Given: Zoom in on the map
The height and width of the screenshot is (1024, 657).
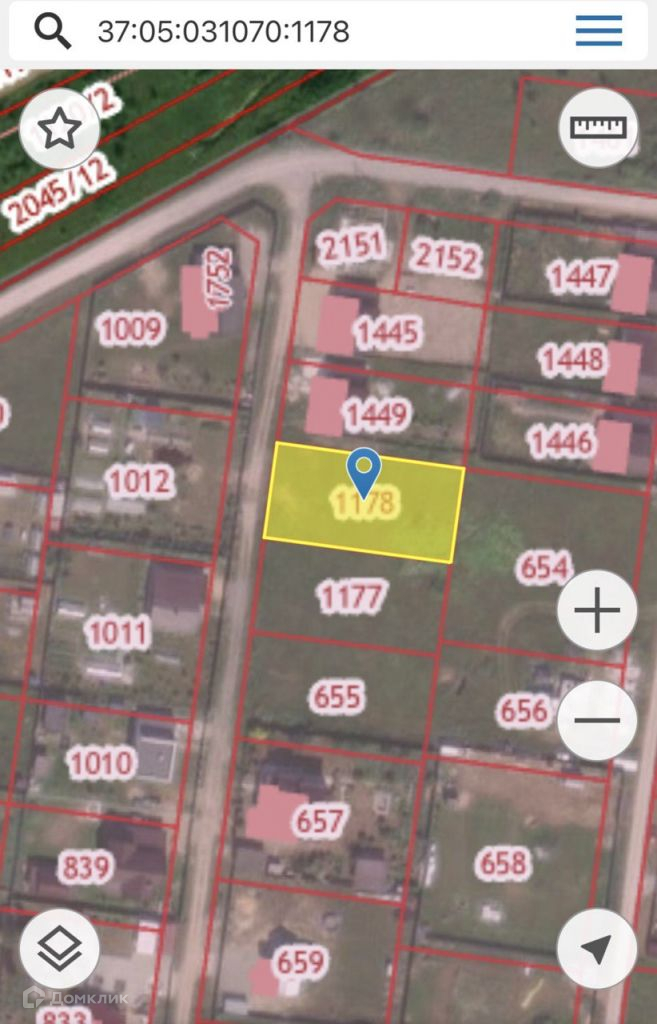Looking at the screenshot, I should point(597,610).
